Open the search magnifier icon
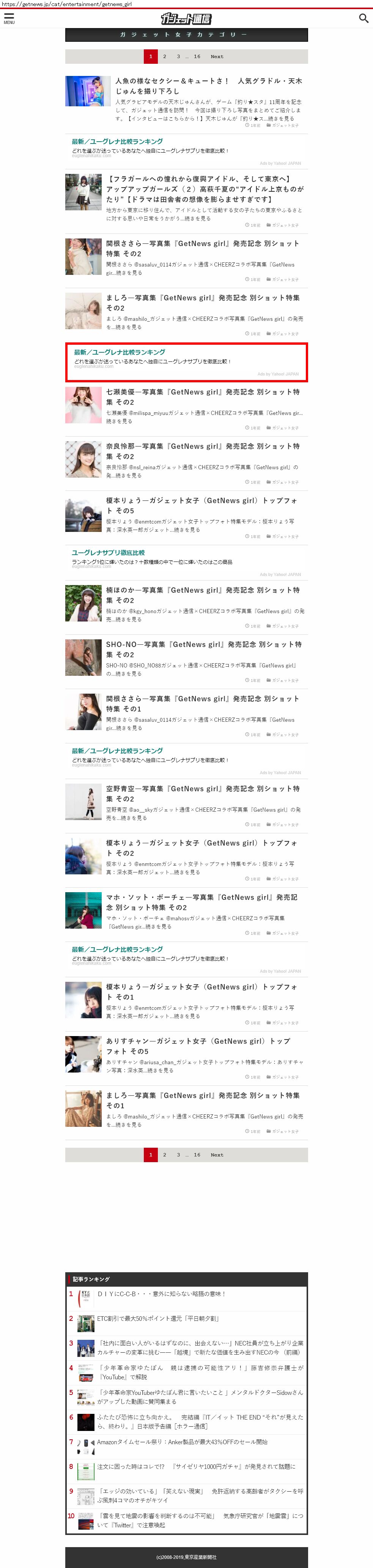Viewport: 373px width, 1568px height. [363, 18]
